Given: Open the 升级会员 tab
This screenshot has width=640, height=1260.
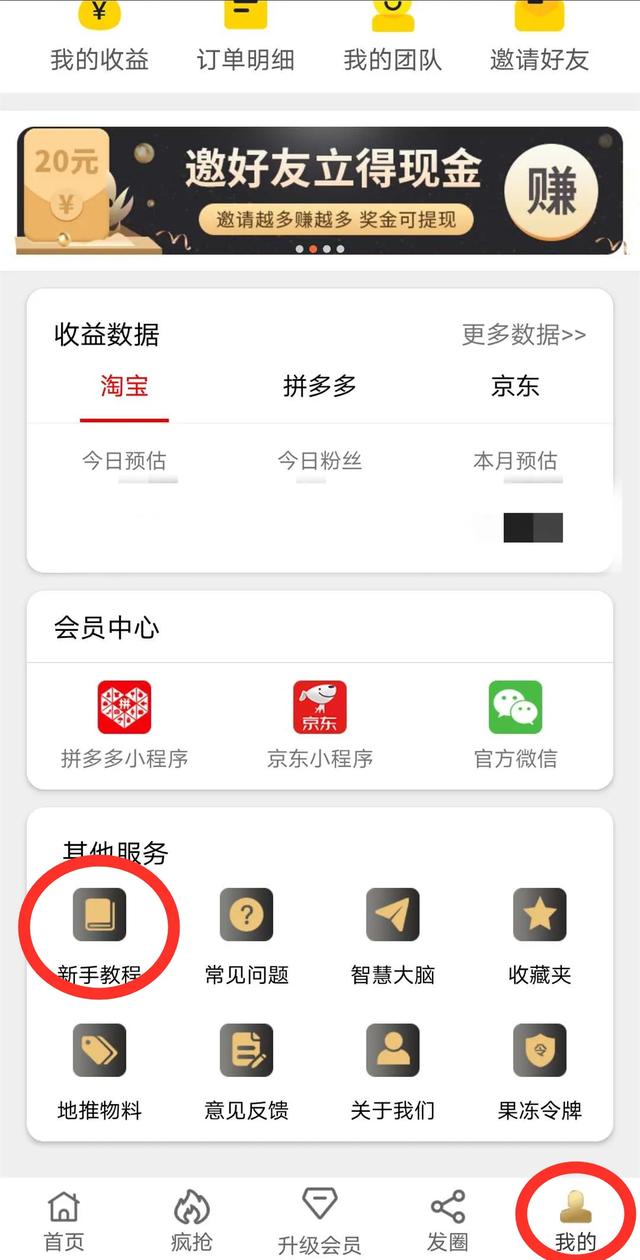Looking at the screenshot, I should [x=320, y=1221].
